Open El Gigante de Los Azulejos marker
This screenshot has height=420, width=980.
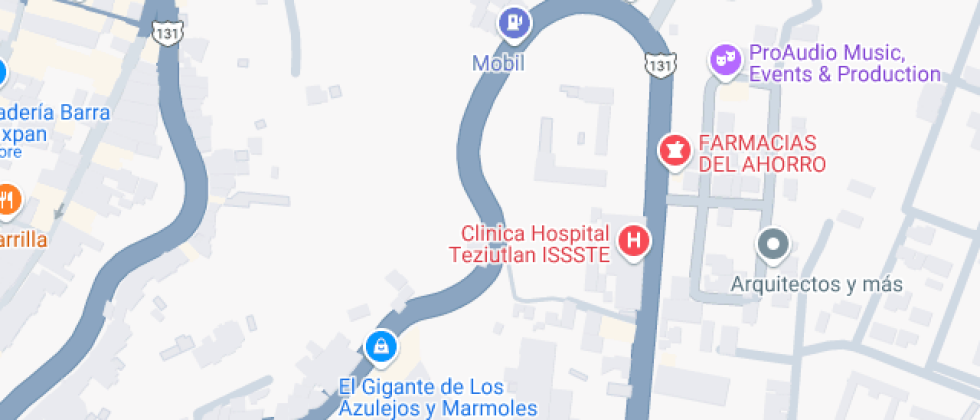pos(381,347)
